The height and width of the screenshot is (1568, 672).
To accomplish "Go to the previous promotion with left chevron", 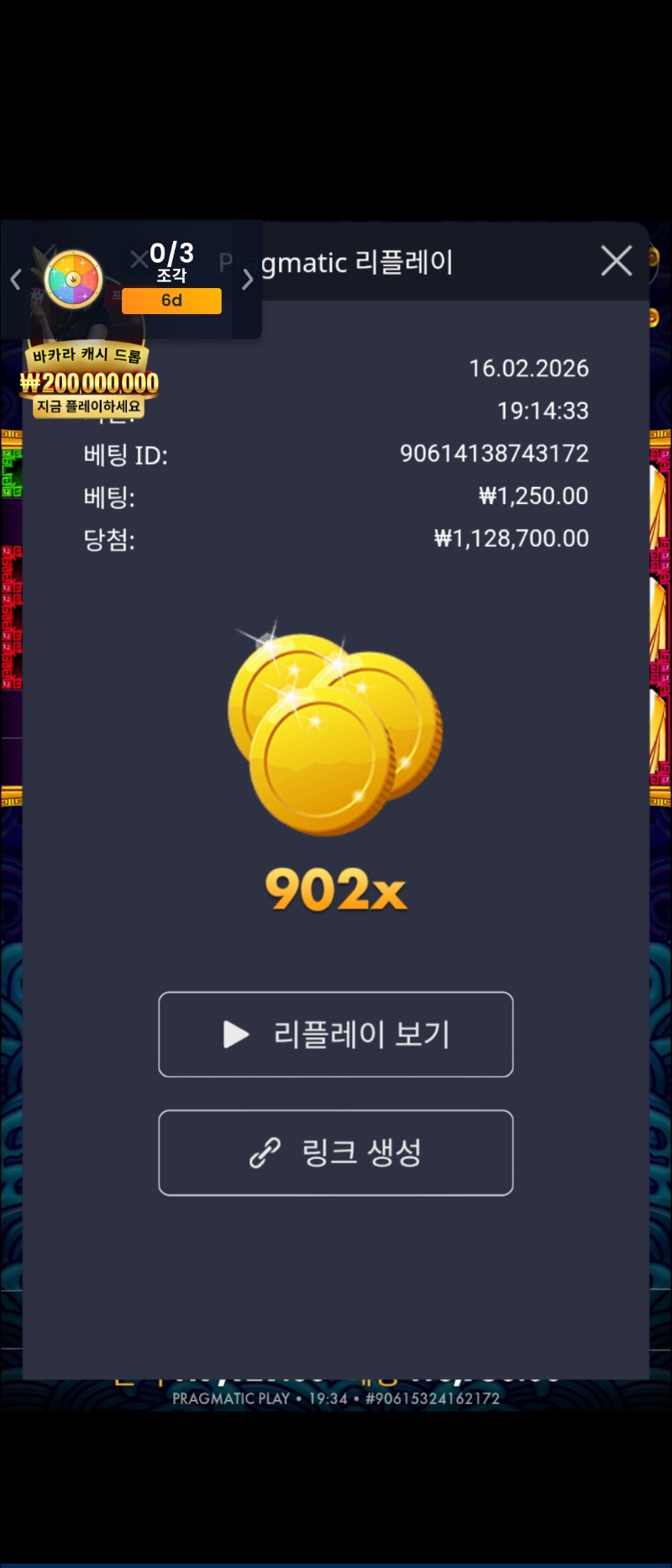I will tap(15, 280).
